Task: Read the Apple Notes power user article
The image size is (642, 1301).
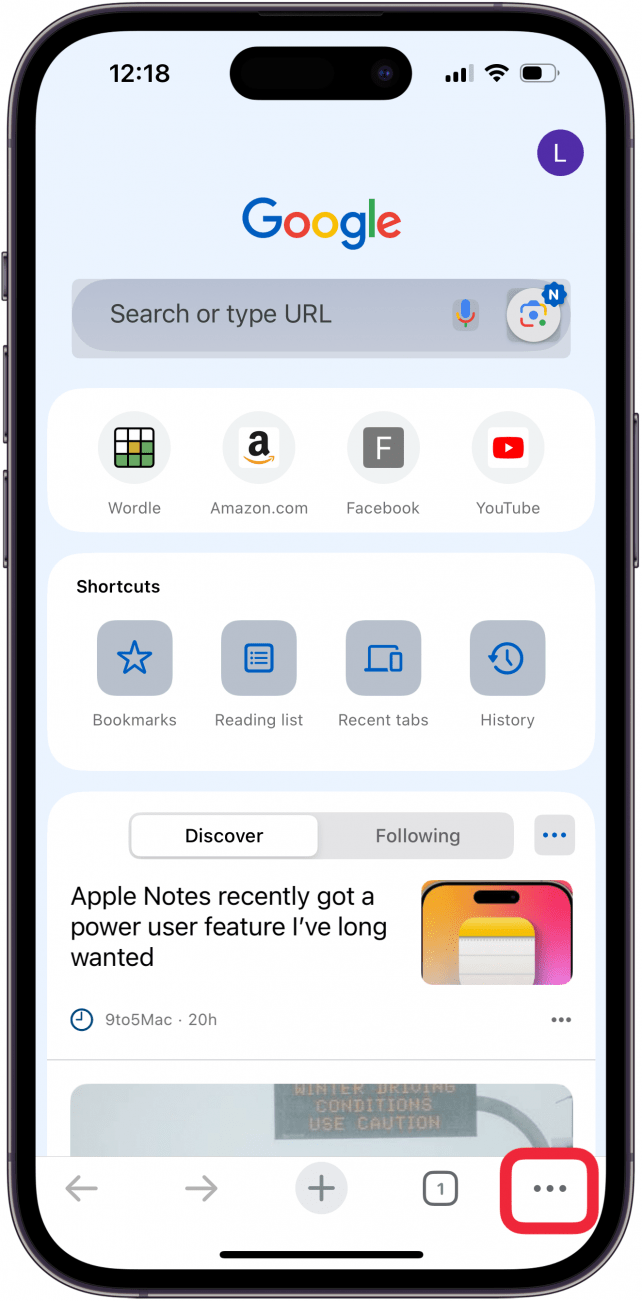Action: pos(229,926)
